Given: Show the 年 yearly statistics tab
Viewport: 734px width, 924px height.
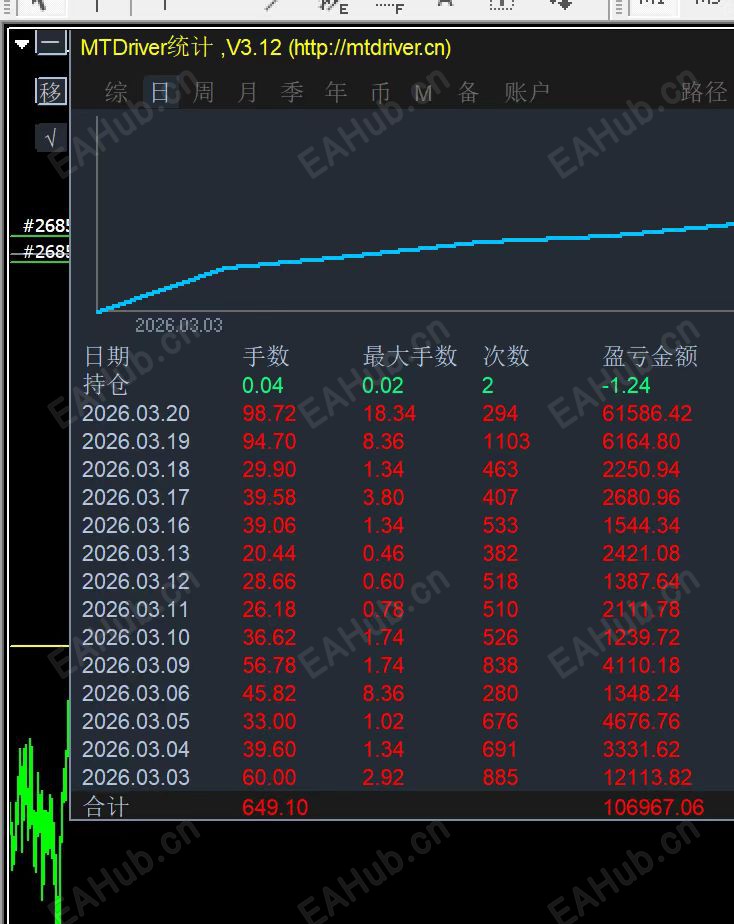Looking at the screenshot, I should (x=336, y=93).
